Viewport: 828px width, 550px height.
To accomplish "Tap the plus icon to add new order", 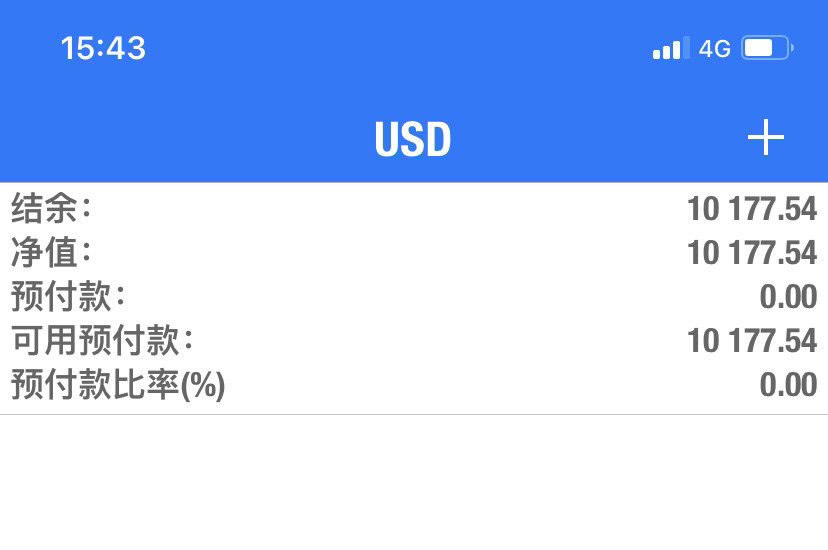I will [766, 137].
